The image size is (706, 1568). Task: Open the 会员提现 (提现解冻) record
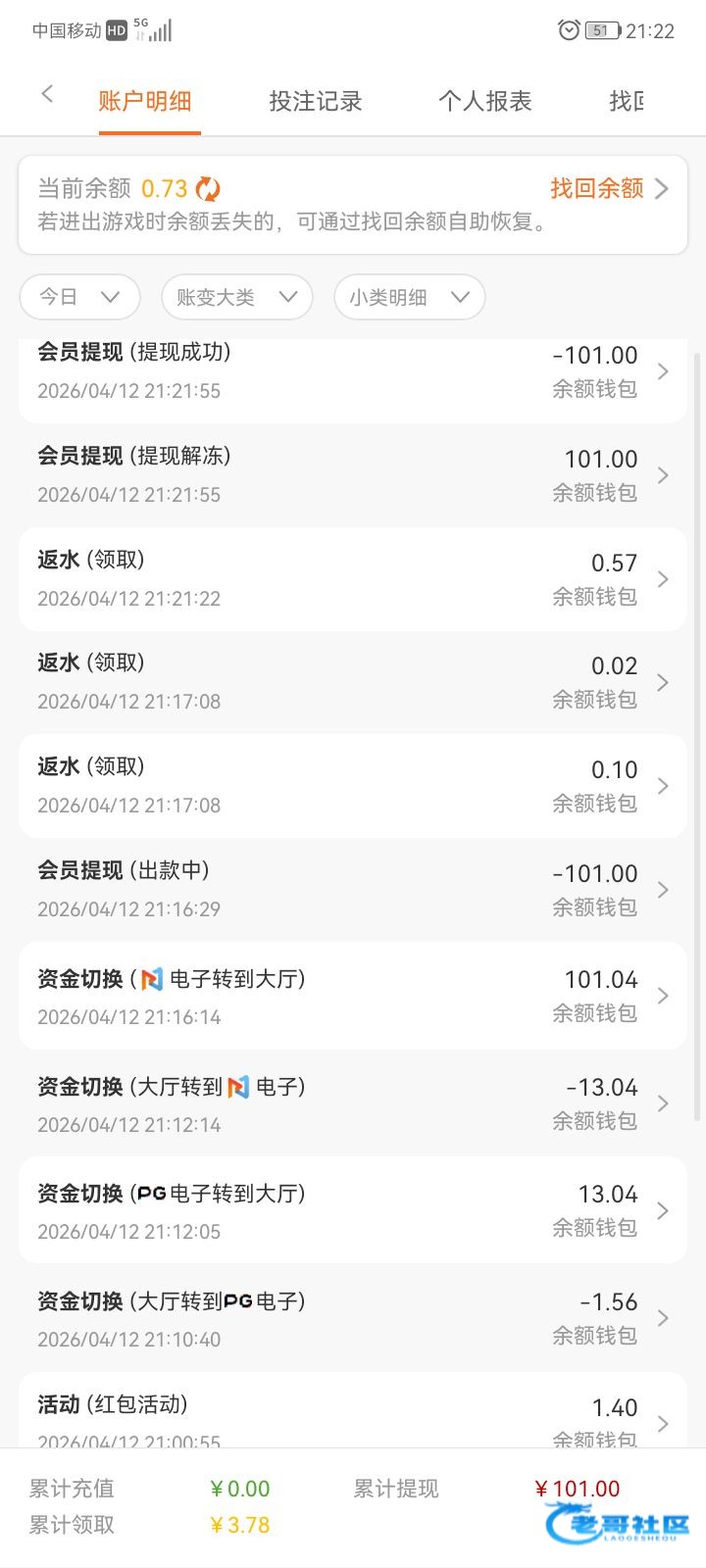coord(353,475)
